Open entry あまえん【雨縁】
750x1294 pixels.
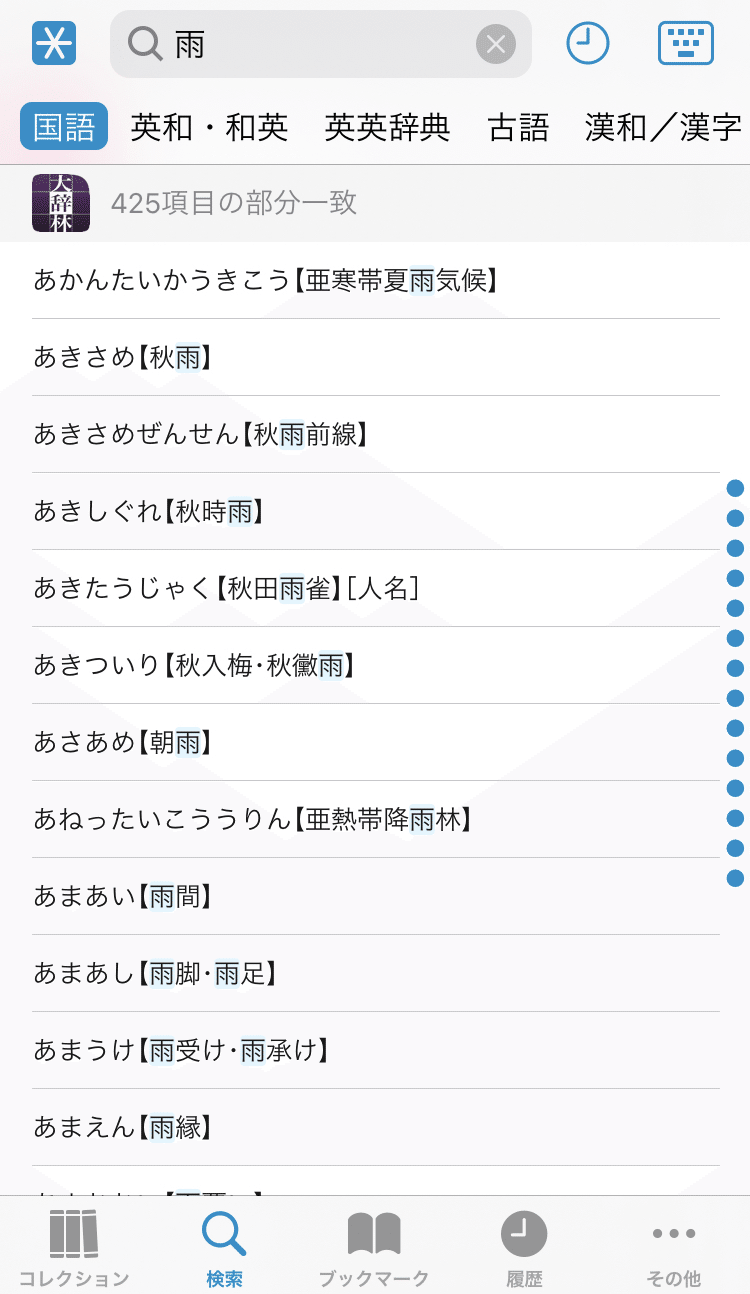(x=376, y=1127)
